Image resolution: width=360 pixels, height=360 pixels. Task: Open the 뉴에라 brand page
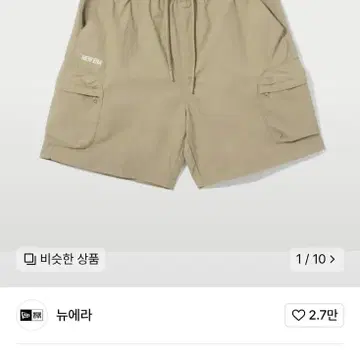[x=74, y=315]
